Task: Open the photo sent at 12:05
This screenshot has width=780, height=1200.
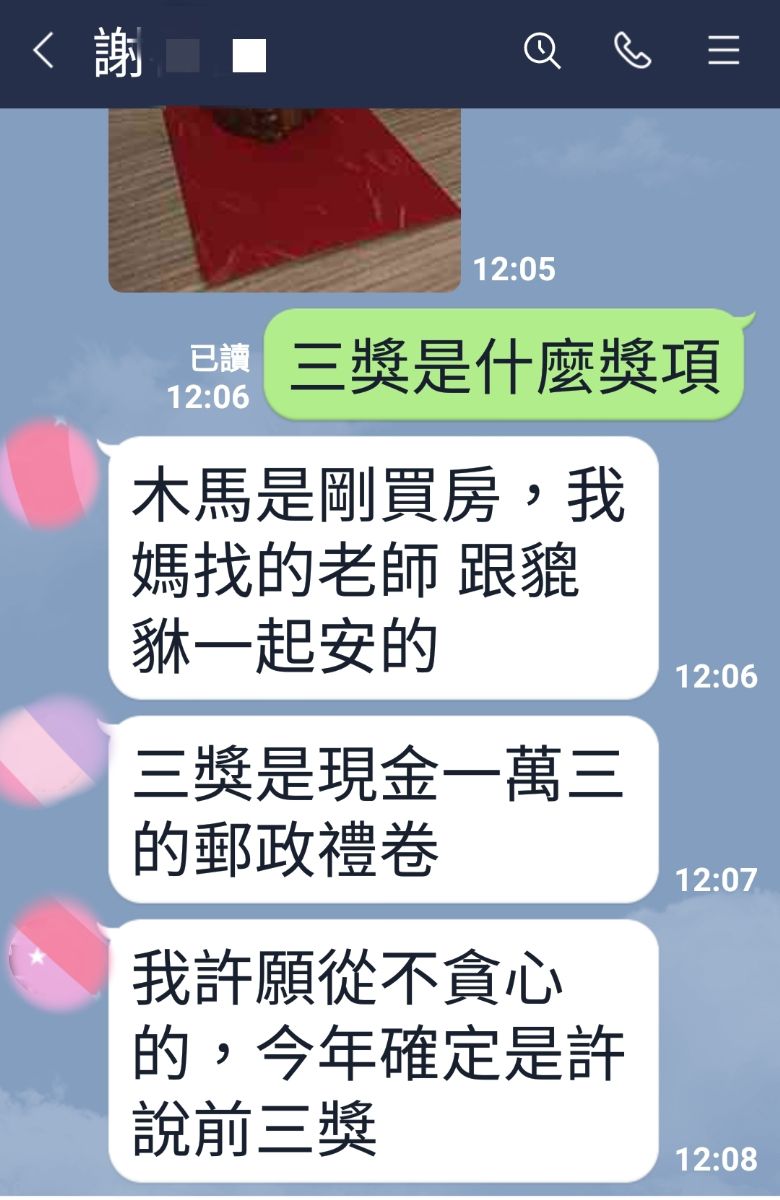Action: (284, 198)
